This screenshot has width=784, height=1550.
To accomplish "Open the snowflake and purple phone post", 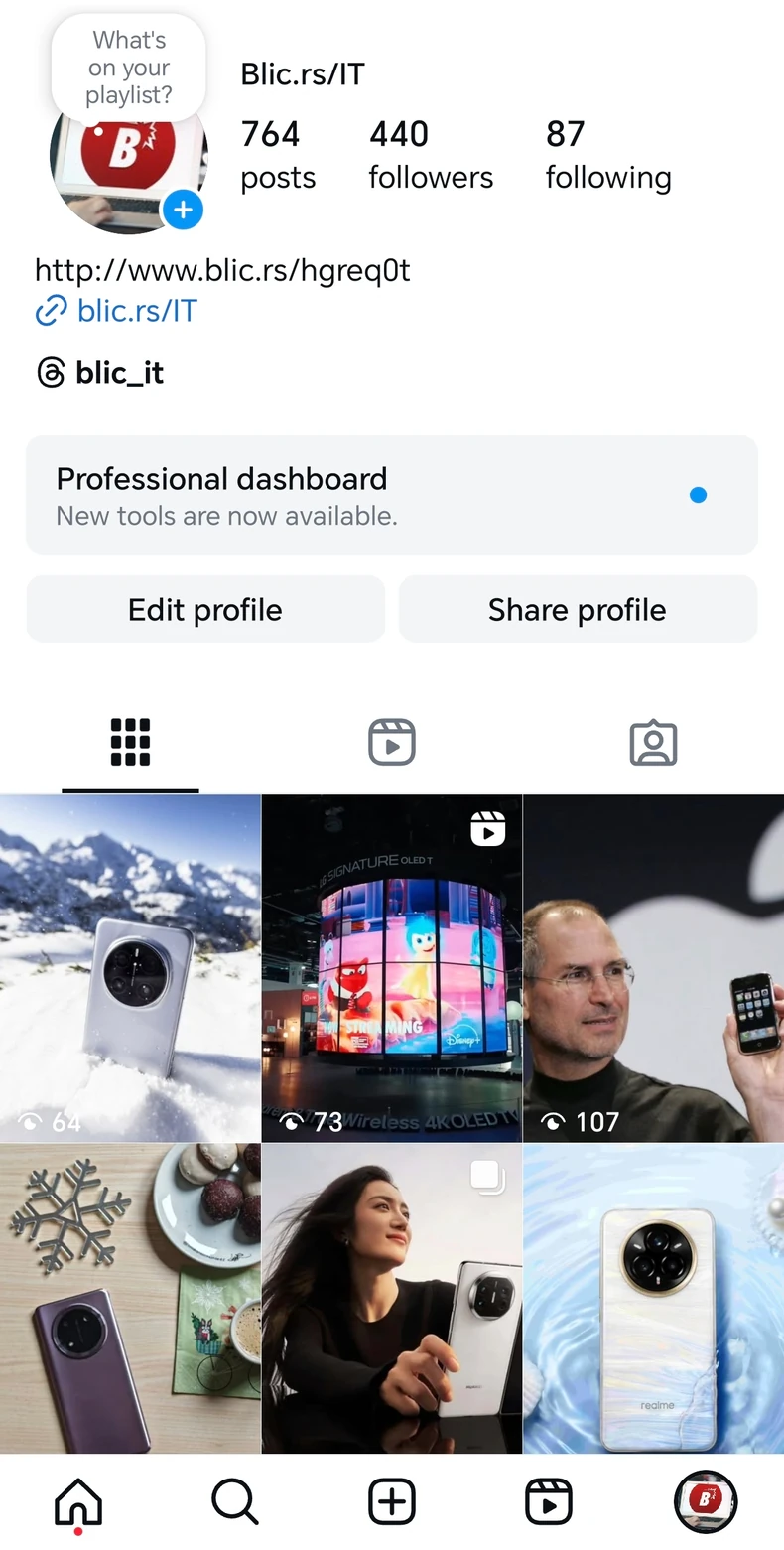I will click(130, 1298).
